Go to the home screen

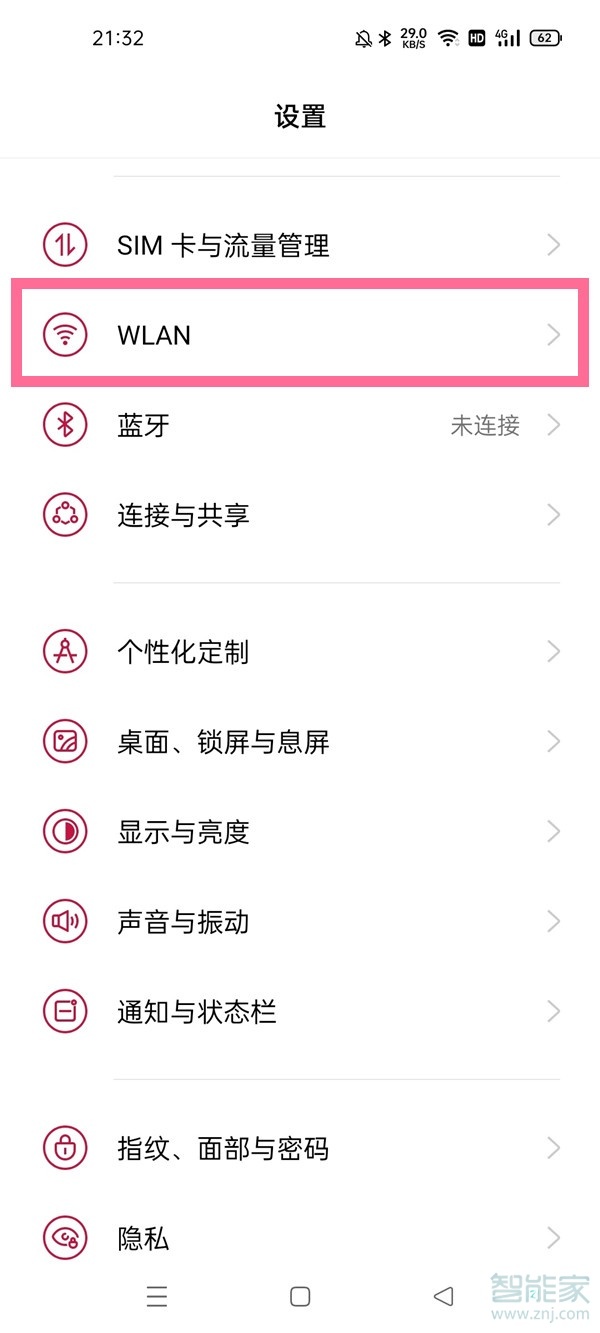tap(300, 1297)
